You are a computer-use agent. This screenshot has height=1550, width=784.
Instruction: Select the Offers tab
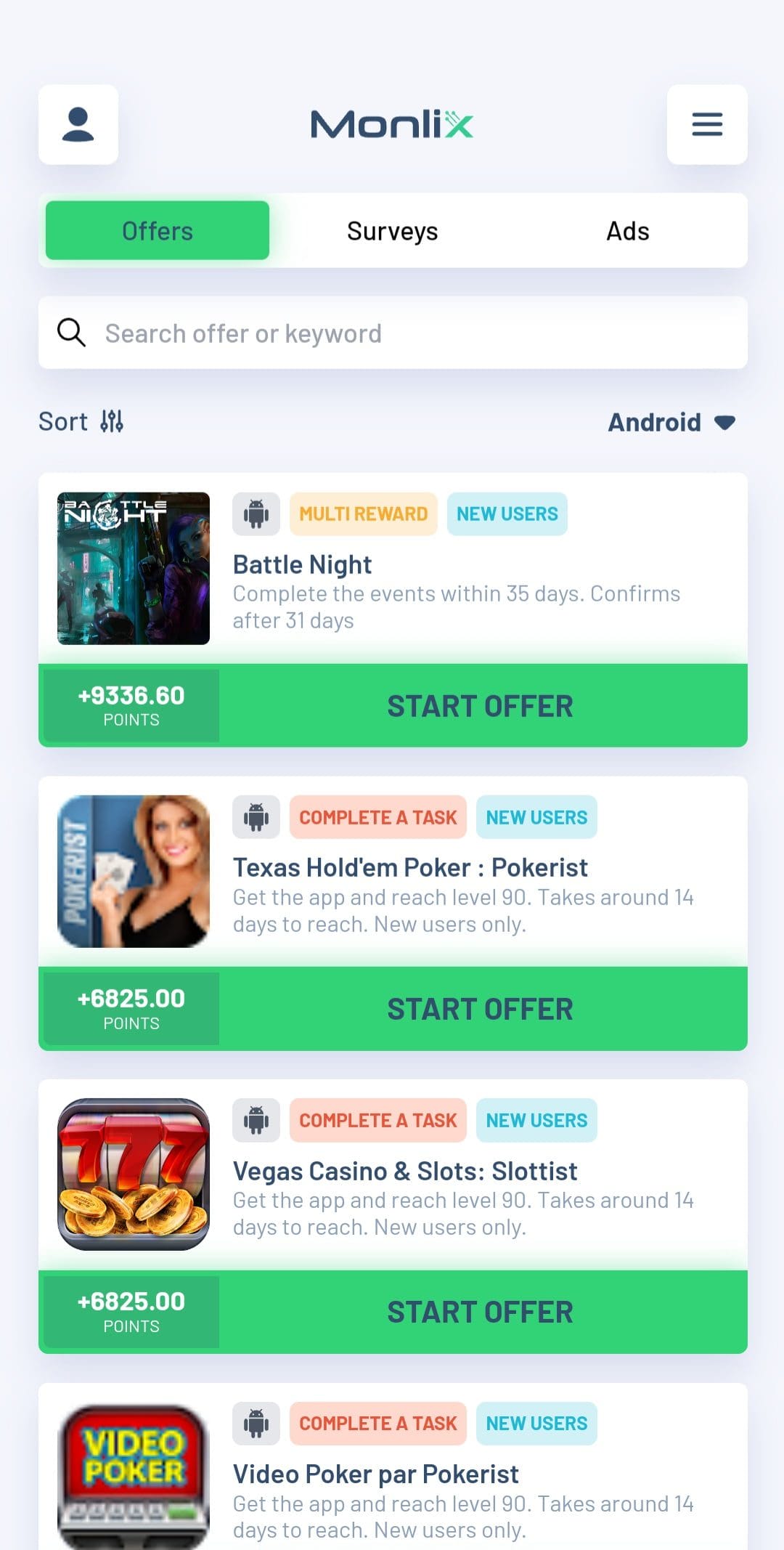(158, 231)
